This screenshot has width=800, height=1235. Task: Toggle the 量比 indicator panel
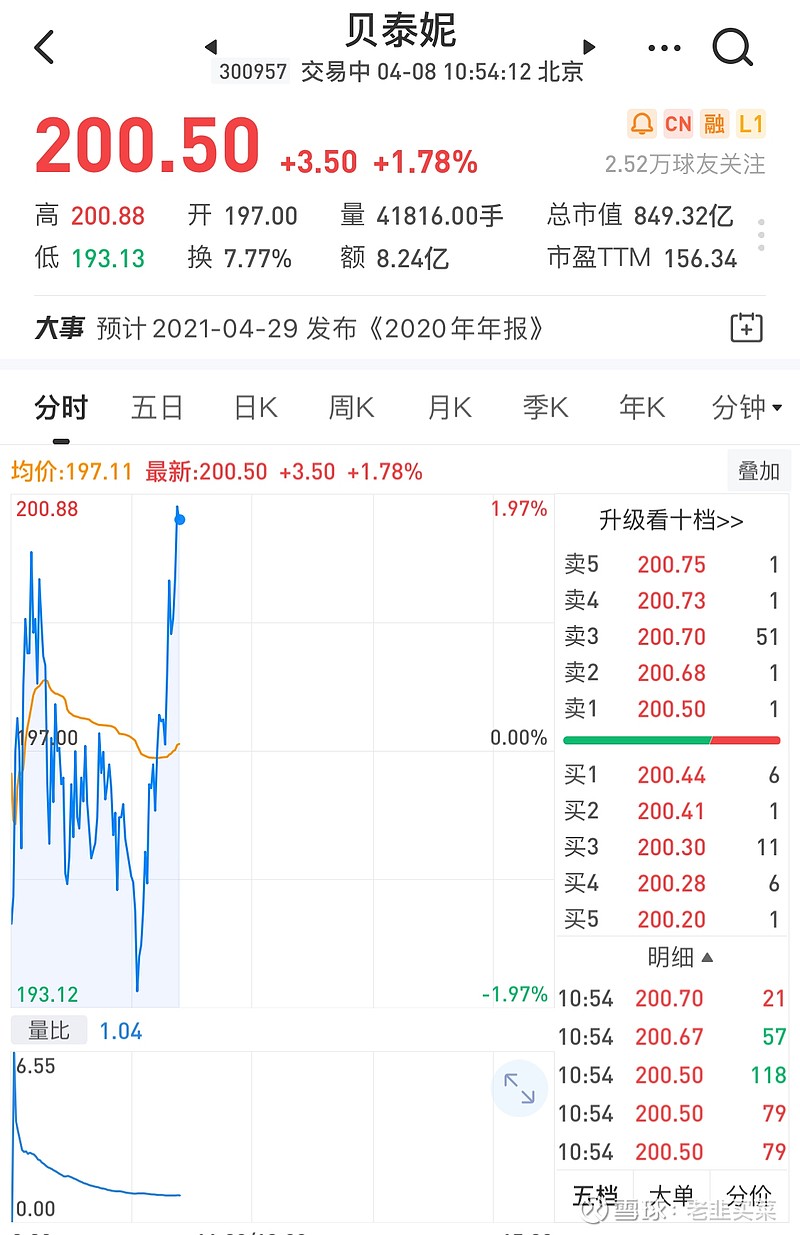click(x=48, y=1029)
